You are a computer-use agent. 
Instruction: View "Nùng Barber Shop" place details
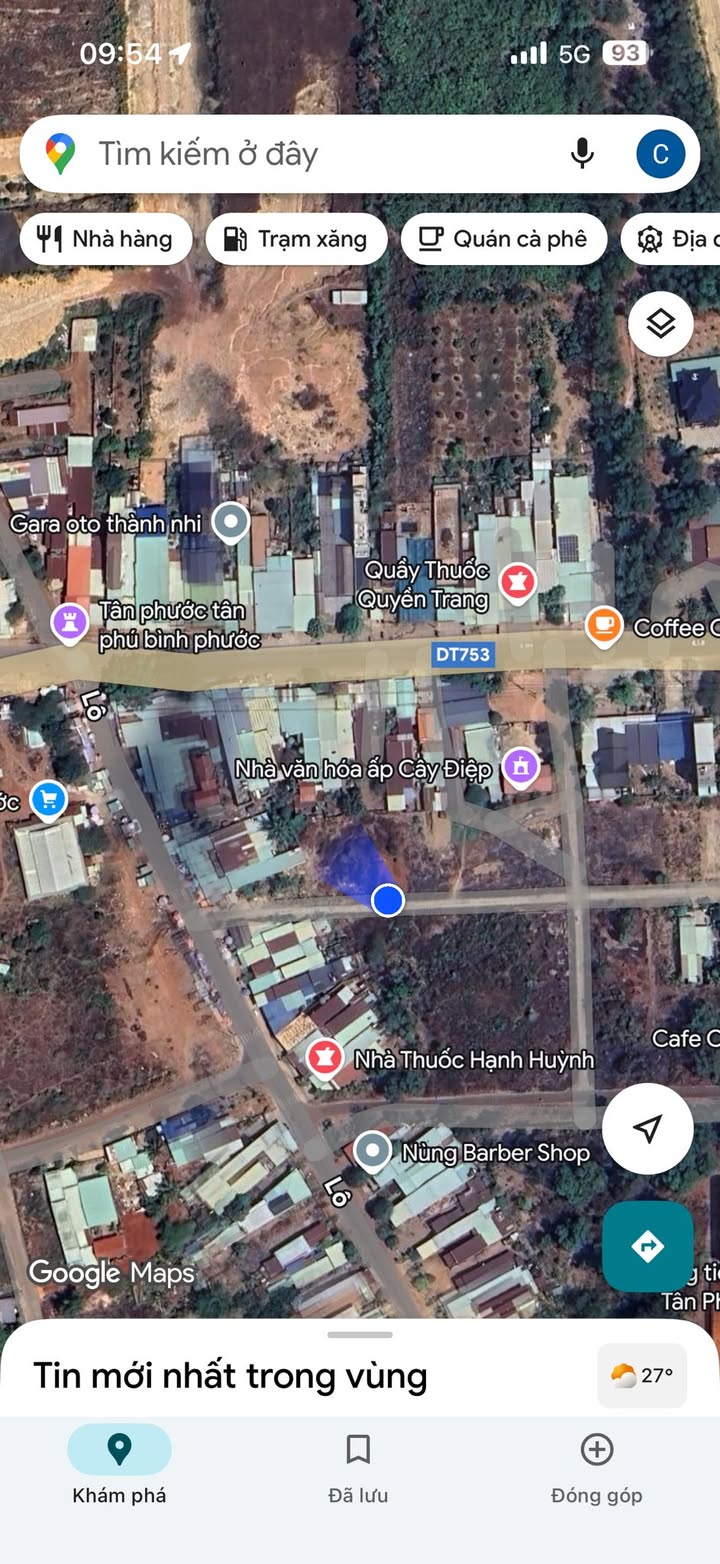373,1152
